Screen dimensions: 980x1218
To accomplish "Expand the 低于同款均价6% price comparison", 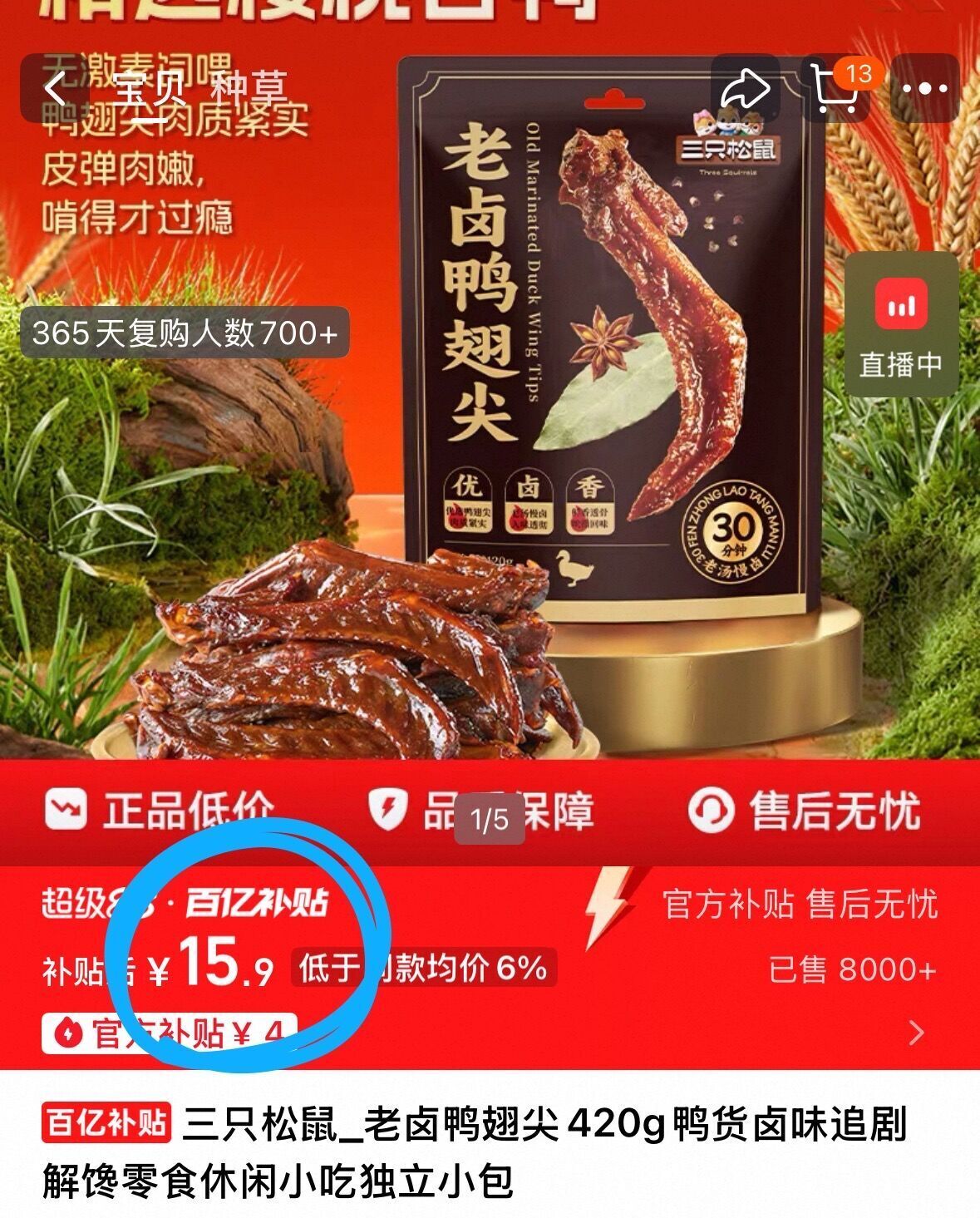I will point(424,969).
